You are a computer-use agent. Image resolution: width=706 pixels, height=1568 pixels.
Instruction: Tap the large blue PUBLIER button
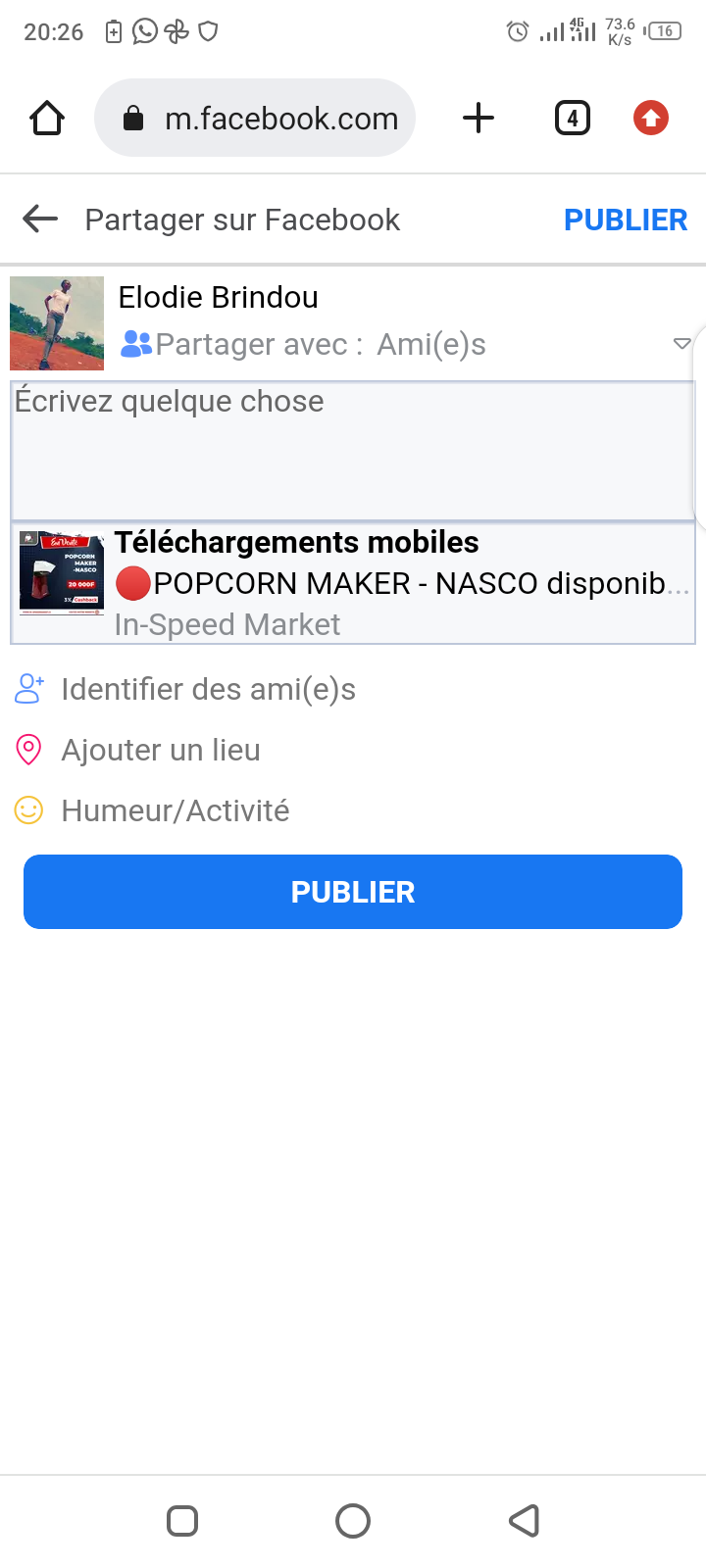tap(353, 892)
